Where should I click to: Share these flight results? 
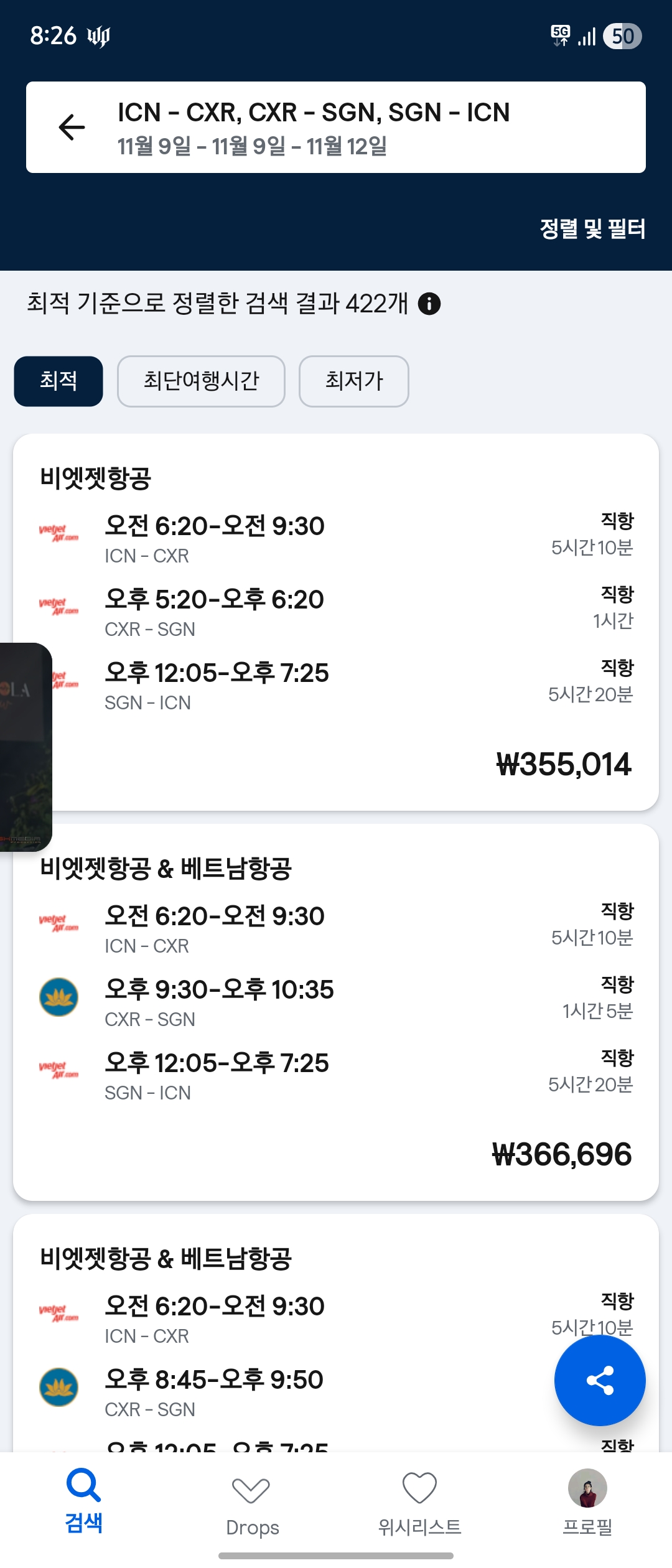click(x=599, y=1380)
